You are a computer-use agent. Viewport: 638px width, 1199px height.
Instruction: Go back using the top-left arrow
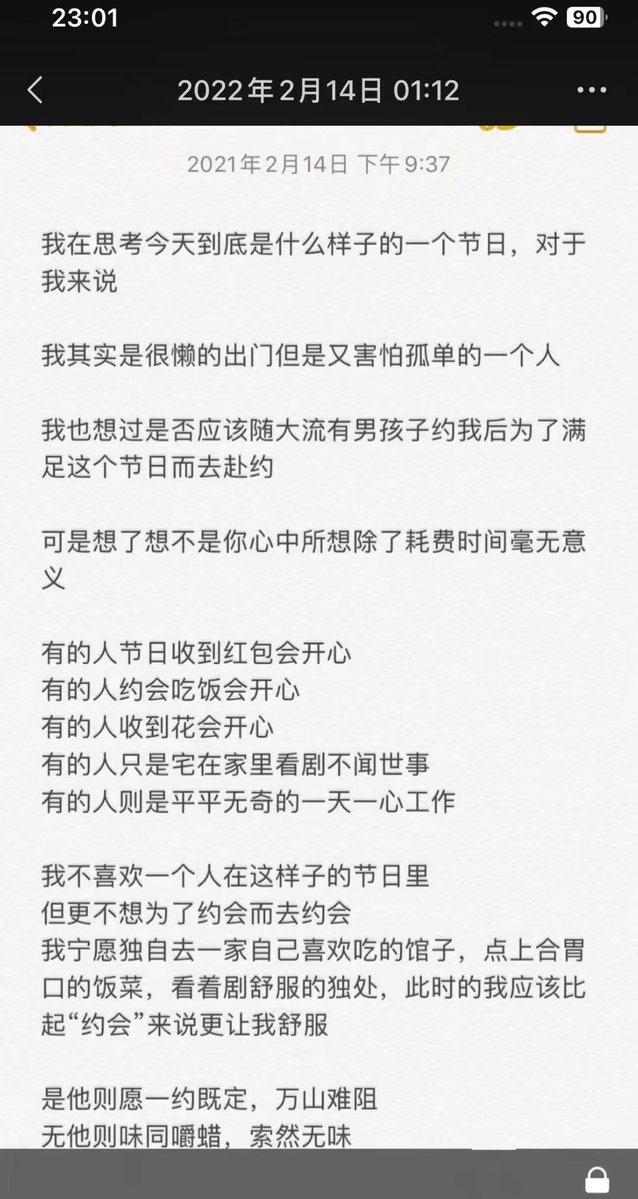(34, 90)
